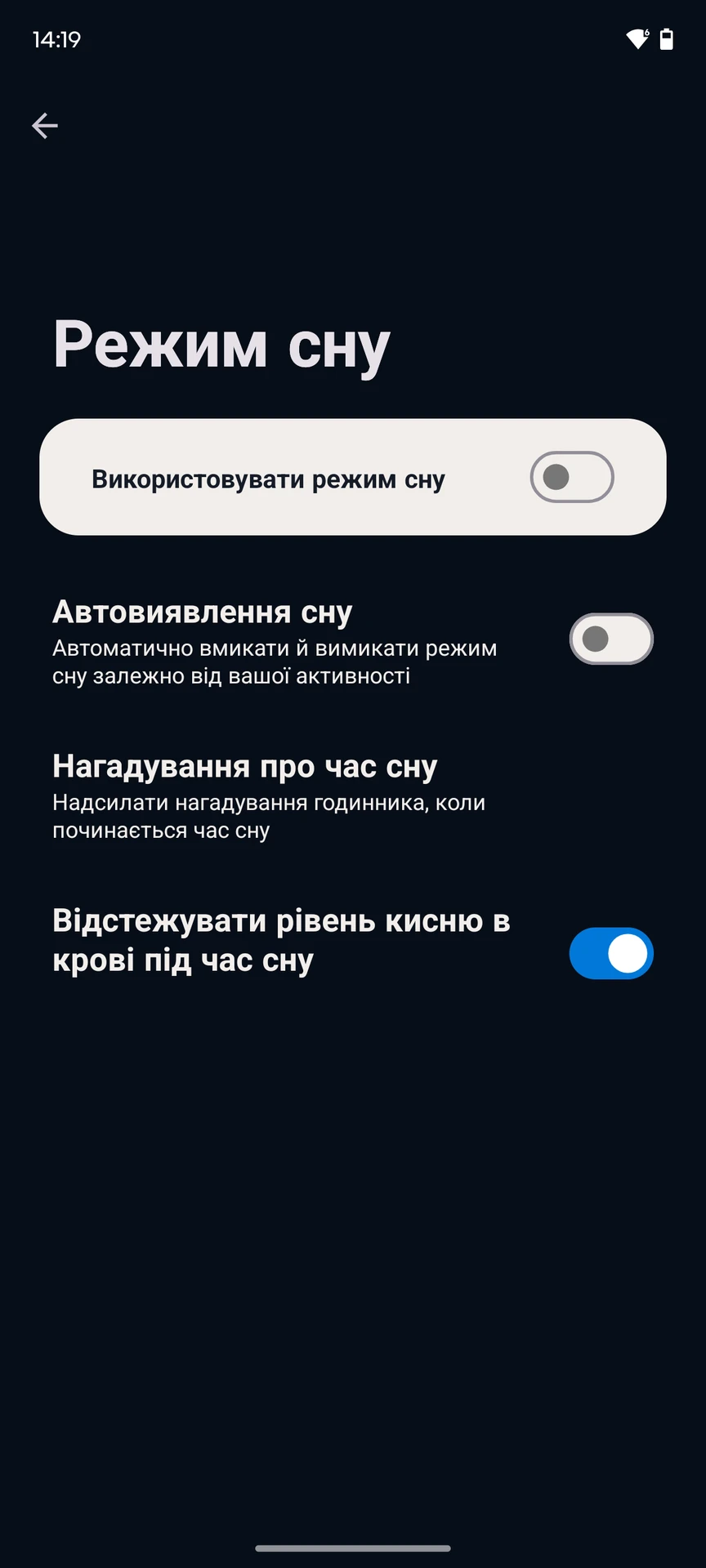The width and height of the screenshot is (706, 1568).
Task: Open Нагадування про час сну settings
Action: point(270,796)
